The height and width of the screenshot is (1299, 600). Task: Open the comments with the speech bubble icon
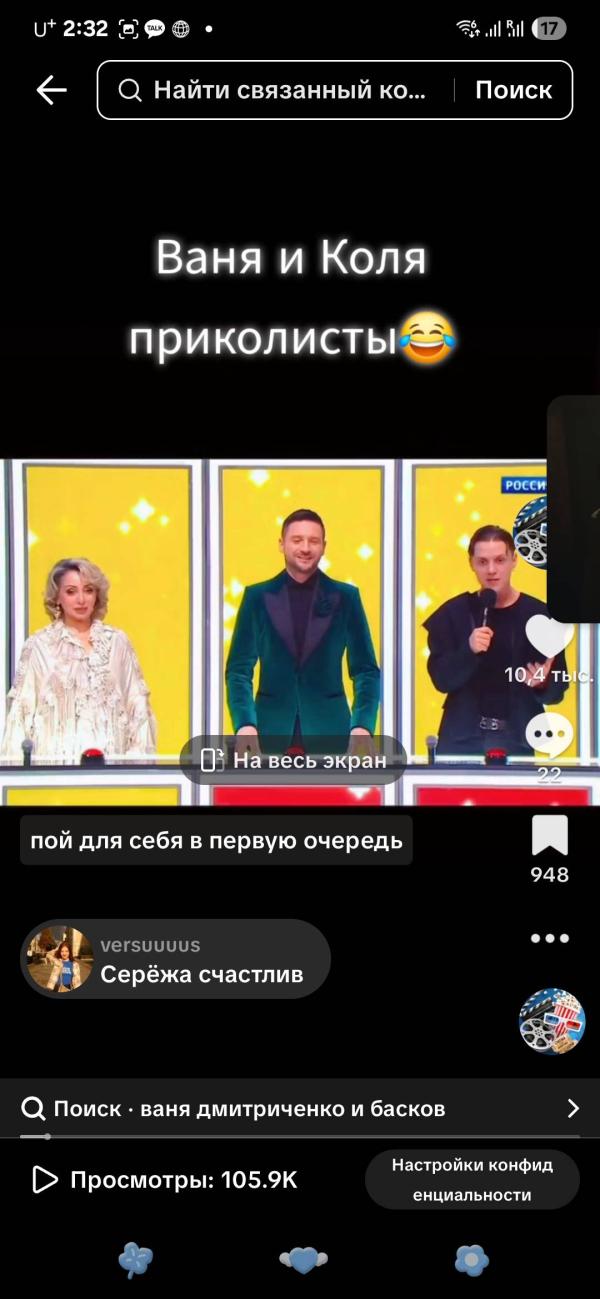[x=549, y=738]
